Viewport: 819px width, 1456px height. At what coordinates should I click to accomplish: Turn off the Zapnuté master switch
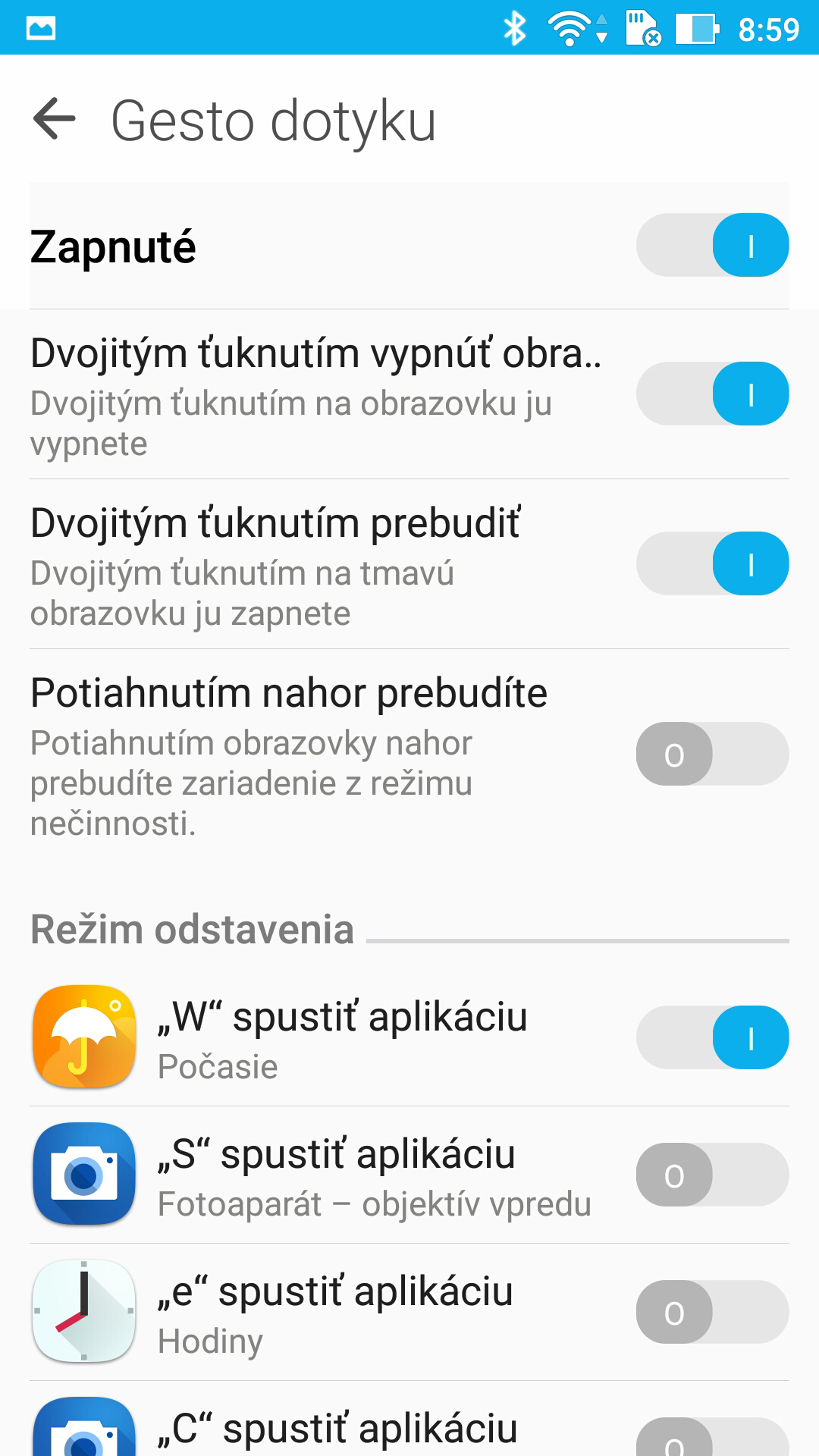pos(713,245)
